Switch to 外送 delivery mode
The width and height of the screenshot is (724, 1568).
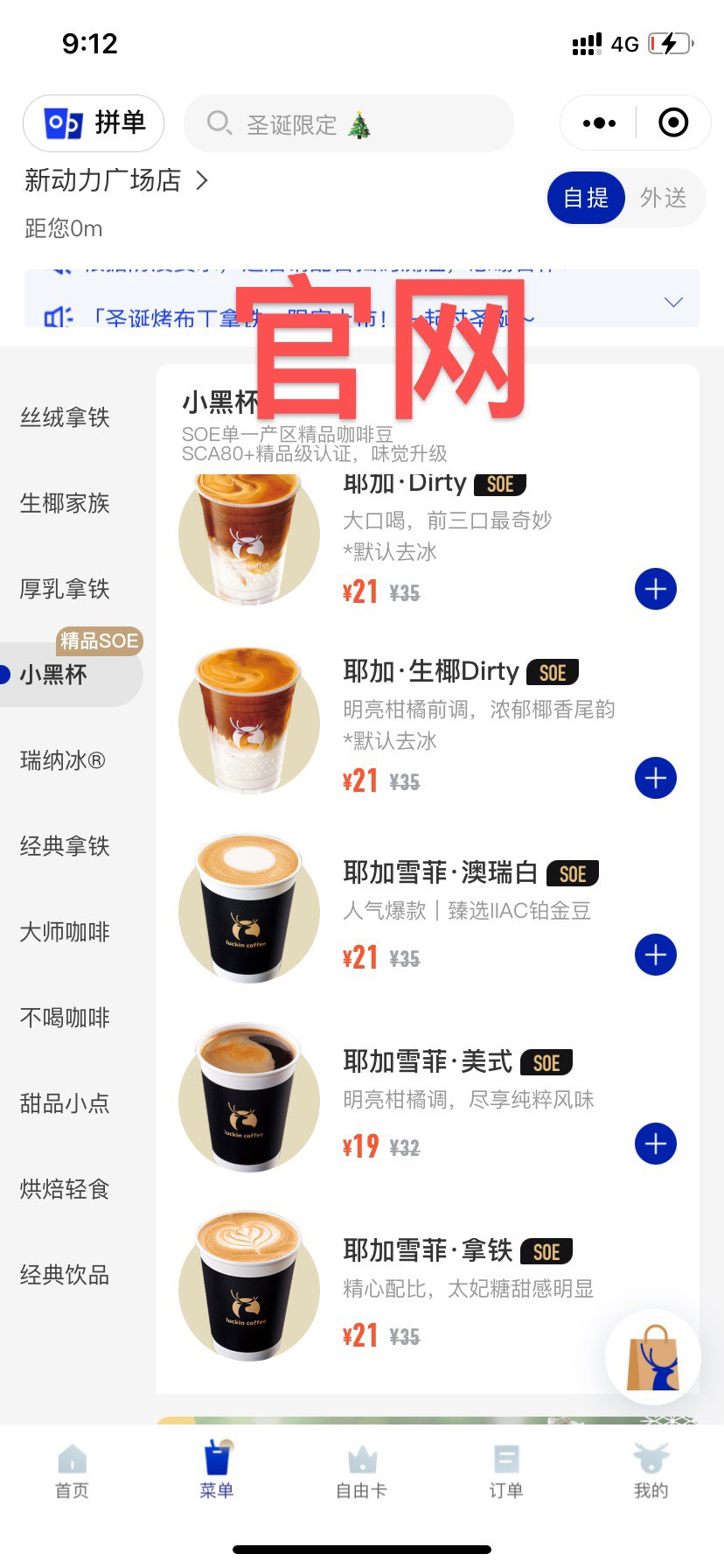663,198
